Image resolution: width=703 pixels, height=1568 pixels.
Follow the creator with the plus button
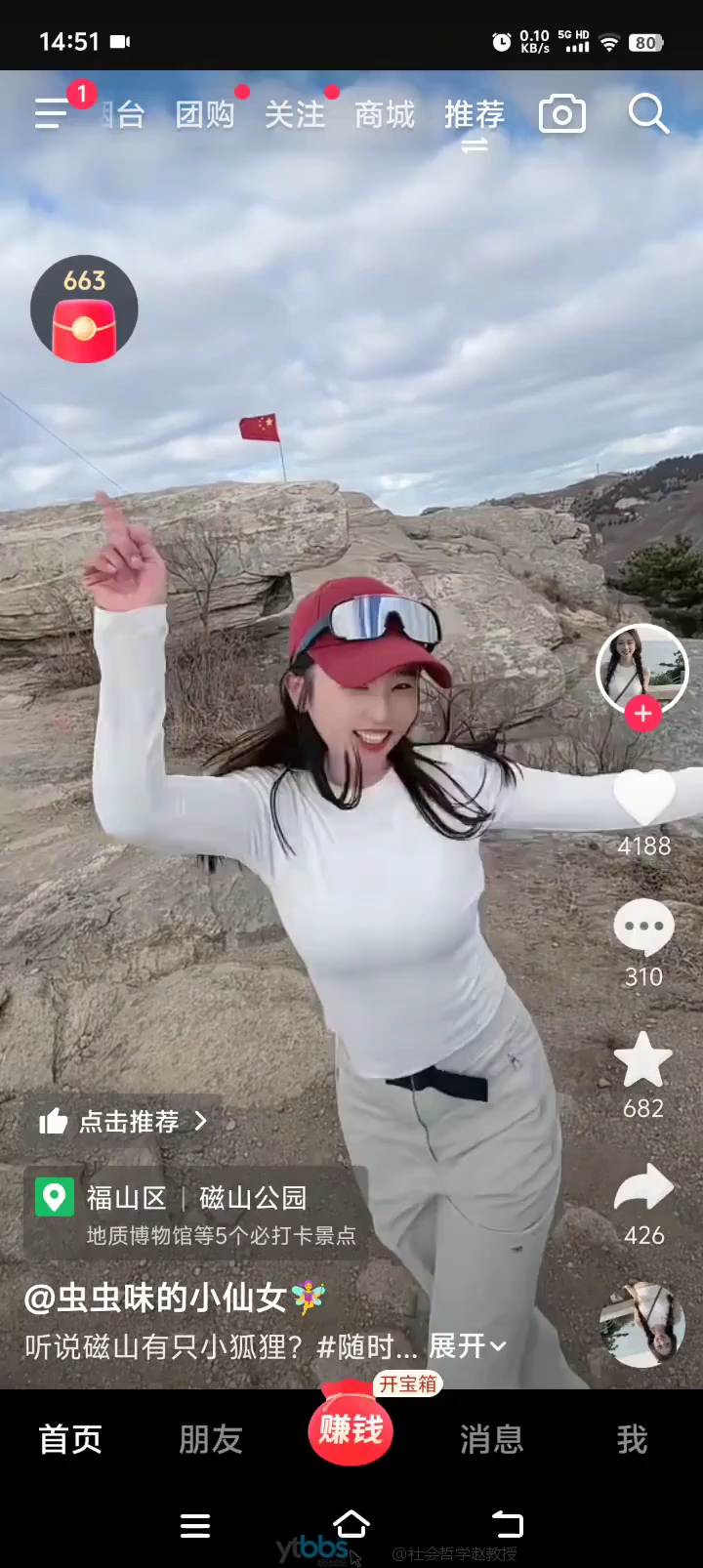click(642, 714)
